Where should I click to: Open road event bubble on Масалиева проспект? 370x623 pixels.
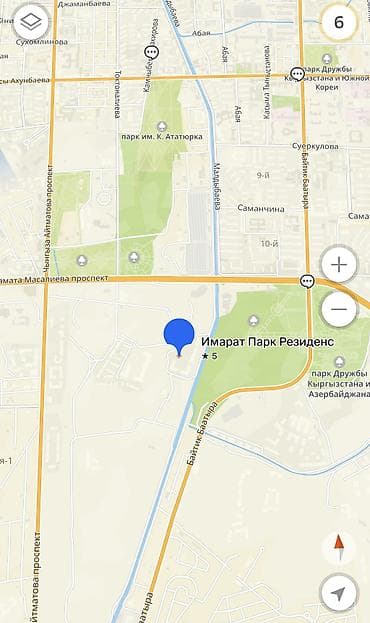pyautogui.click(x=307, y=281)
